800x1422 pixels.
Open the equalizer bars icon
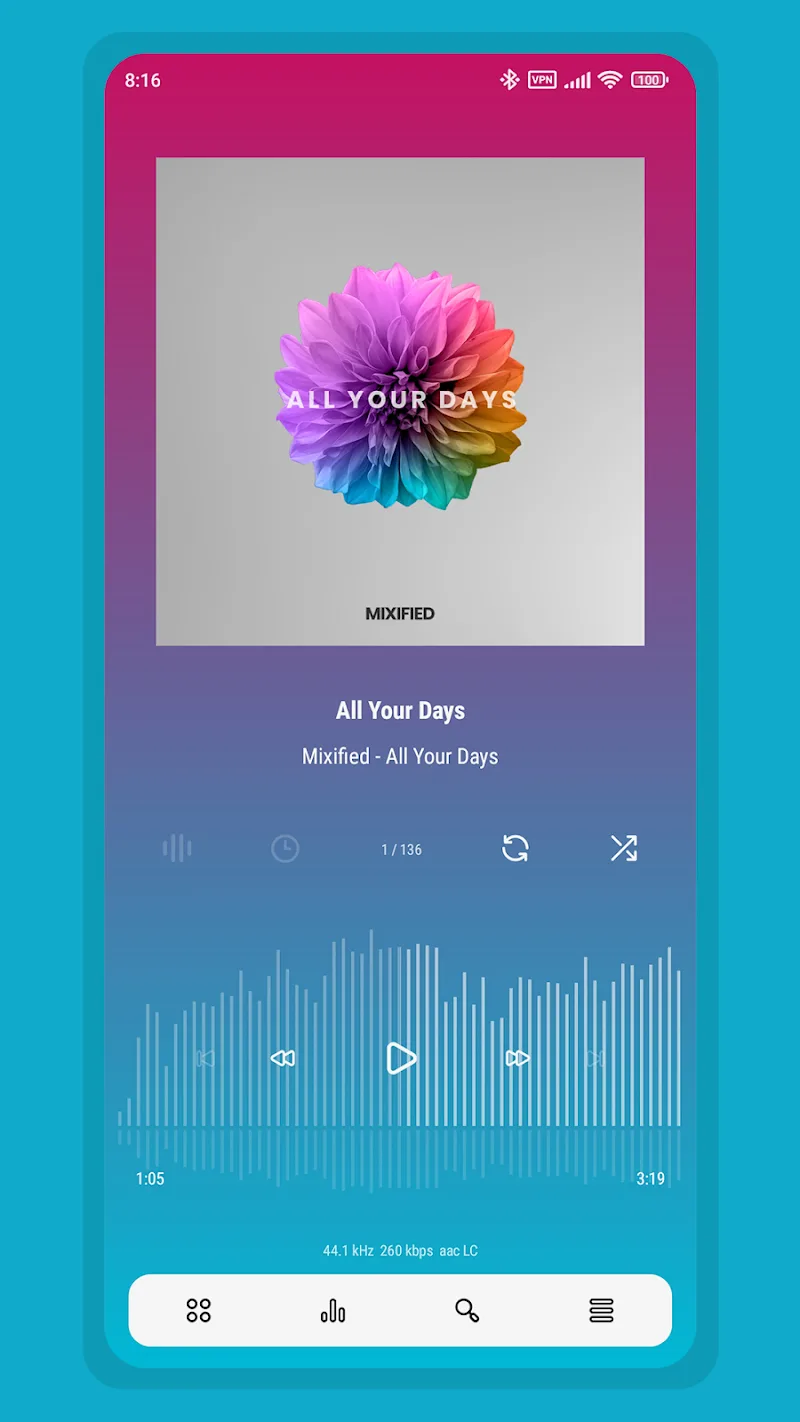click(x=333, y=1310)
